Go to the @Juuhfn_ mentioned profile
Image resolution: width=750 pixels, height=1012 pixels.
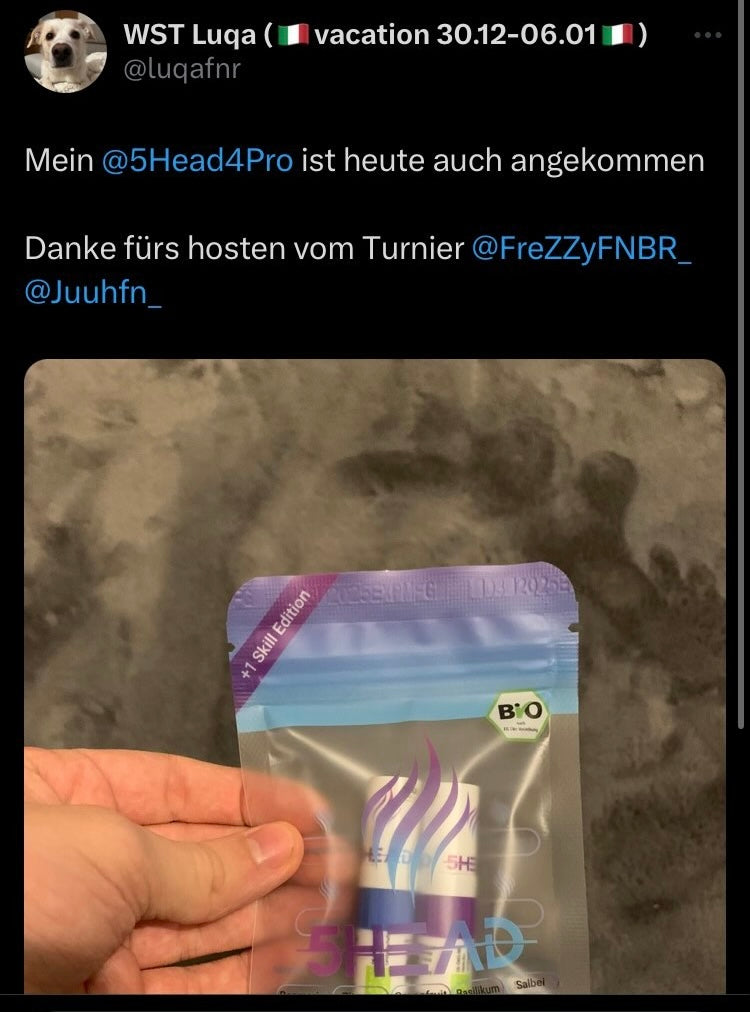[x=92, y=293]
